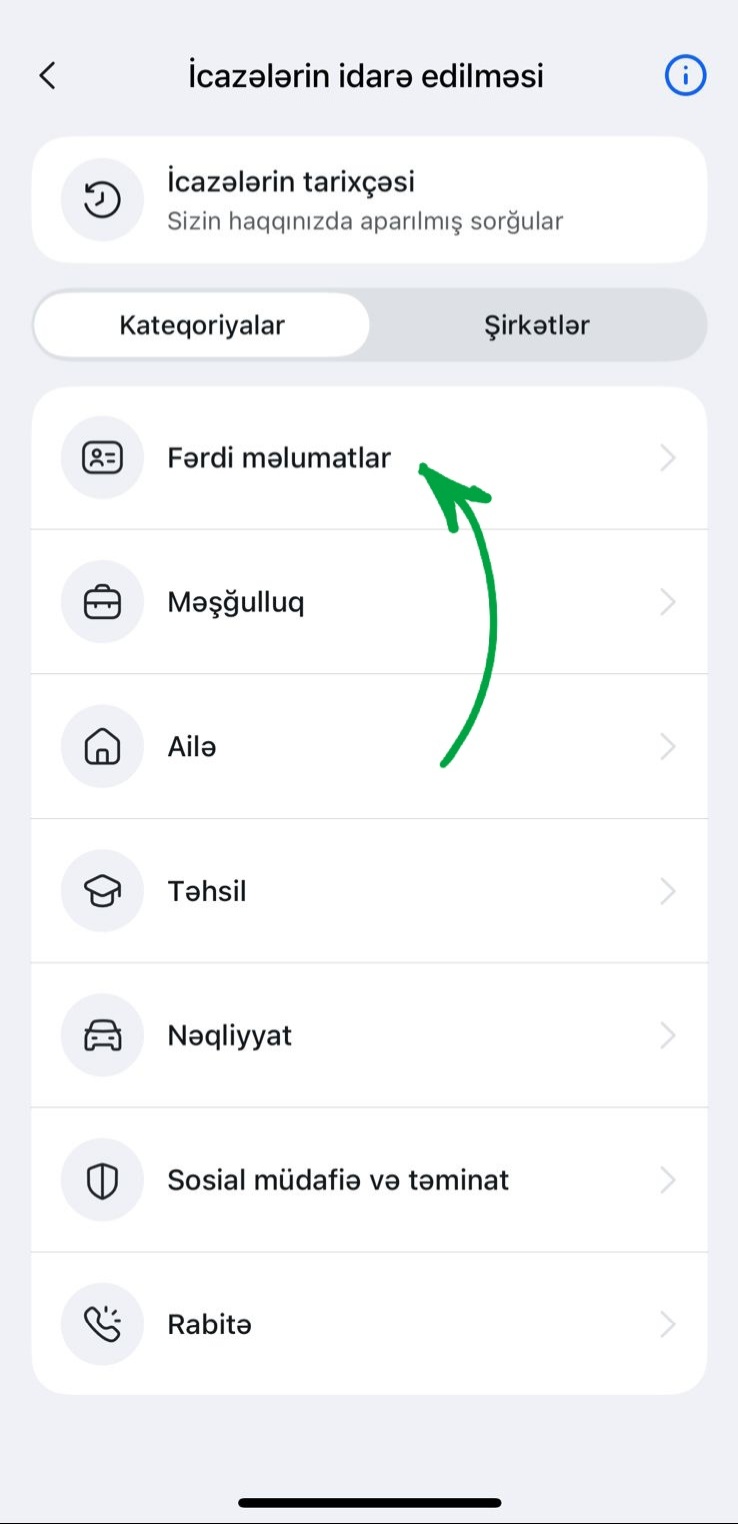Expand Məşğulluq via its right chevron

[667, 601]
